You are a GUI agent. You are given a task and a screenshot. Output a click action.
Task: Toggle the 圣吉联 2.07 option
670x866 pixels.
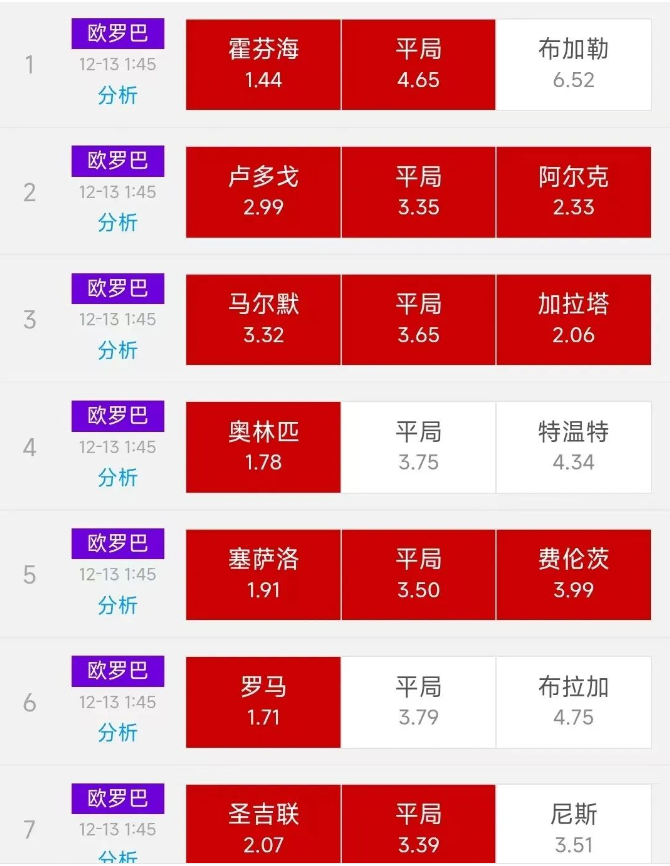pyautogui.click(x=263, y=828)
